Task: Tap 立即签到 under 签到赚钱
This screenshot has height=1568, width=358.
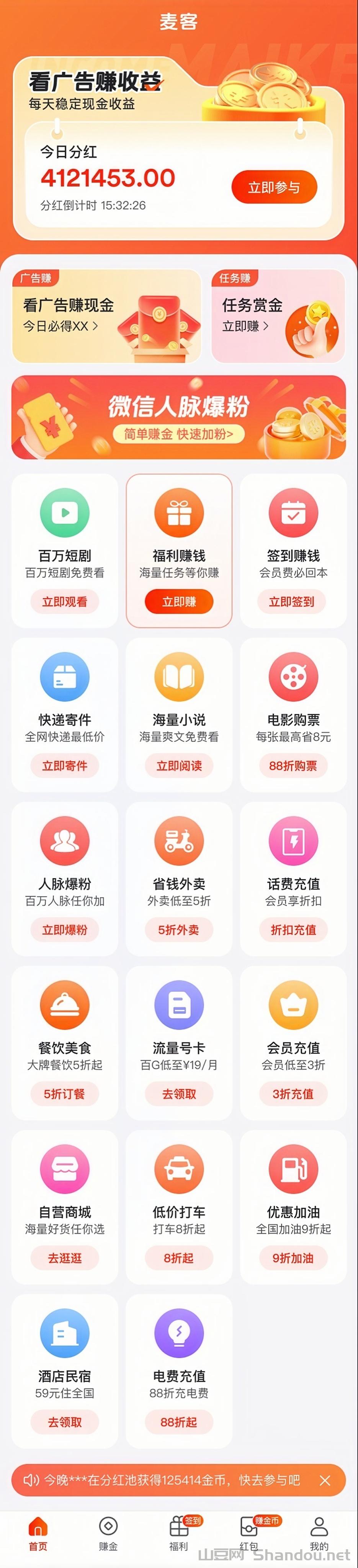Action: coord(293,601)
